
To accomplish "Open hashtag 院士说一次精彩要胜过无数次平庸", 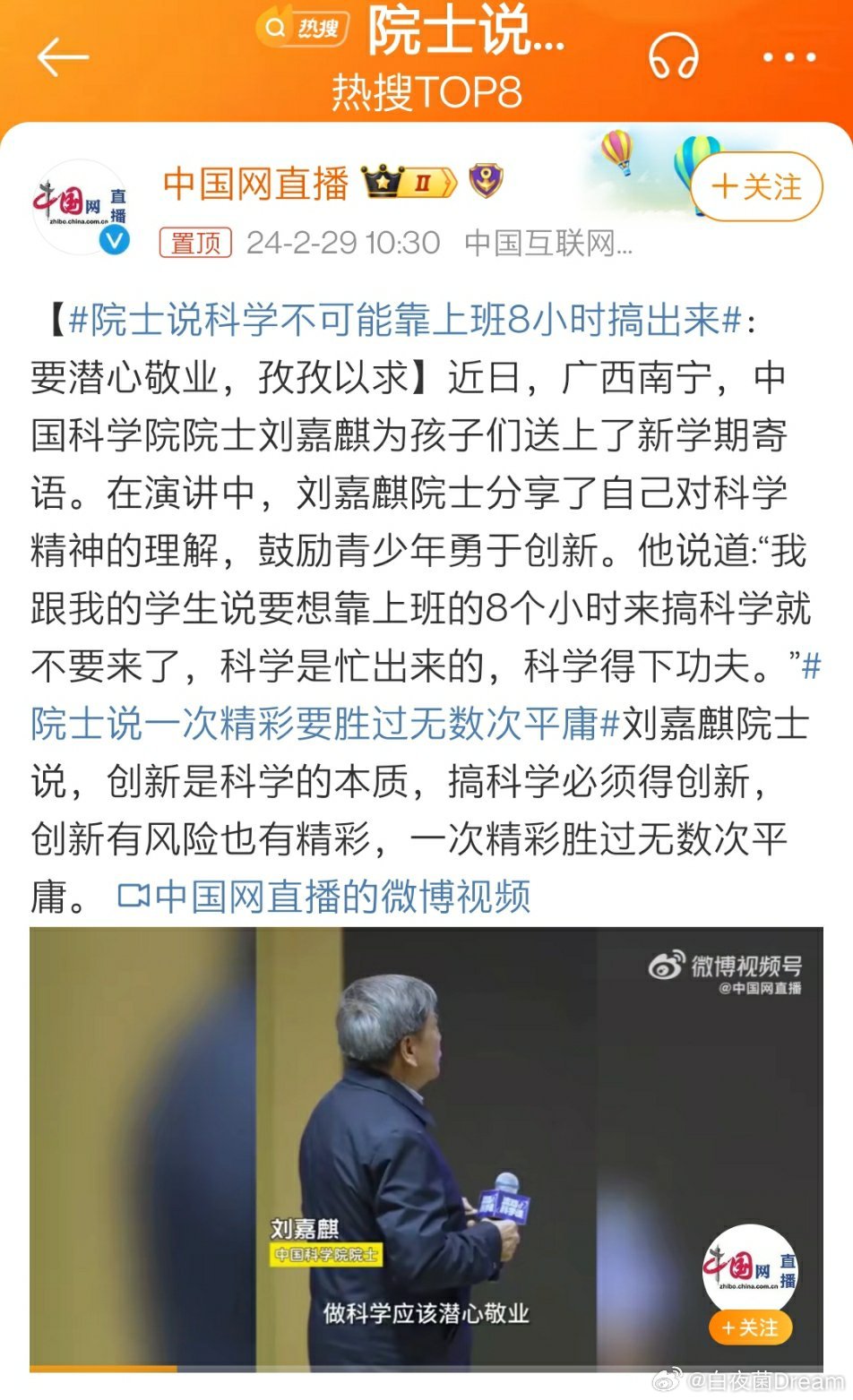I will coord(324,724).
